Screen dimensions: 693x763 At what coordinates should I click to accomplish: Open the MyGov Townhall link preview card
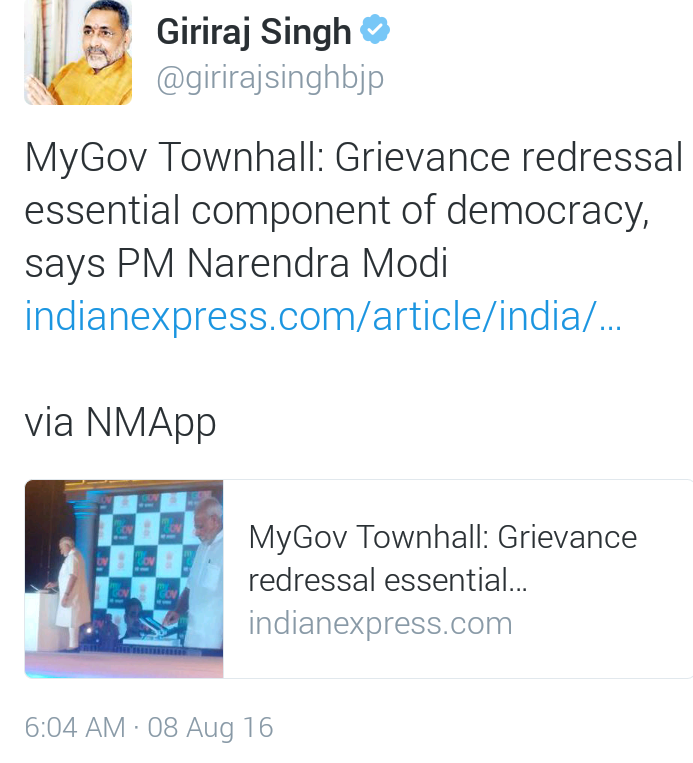click(442, 579)
